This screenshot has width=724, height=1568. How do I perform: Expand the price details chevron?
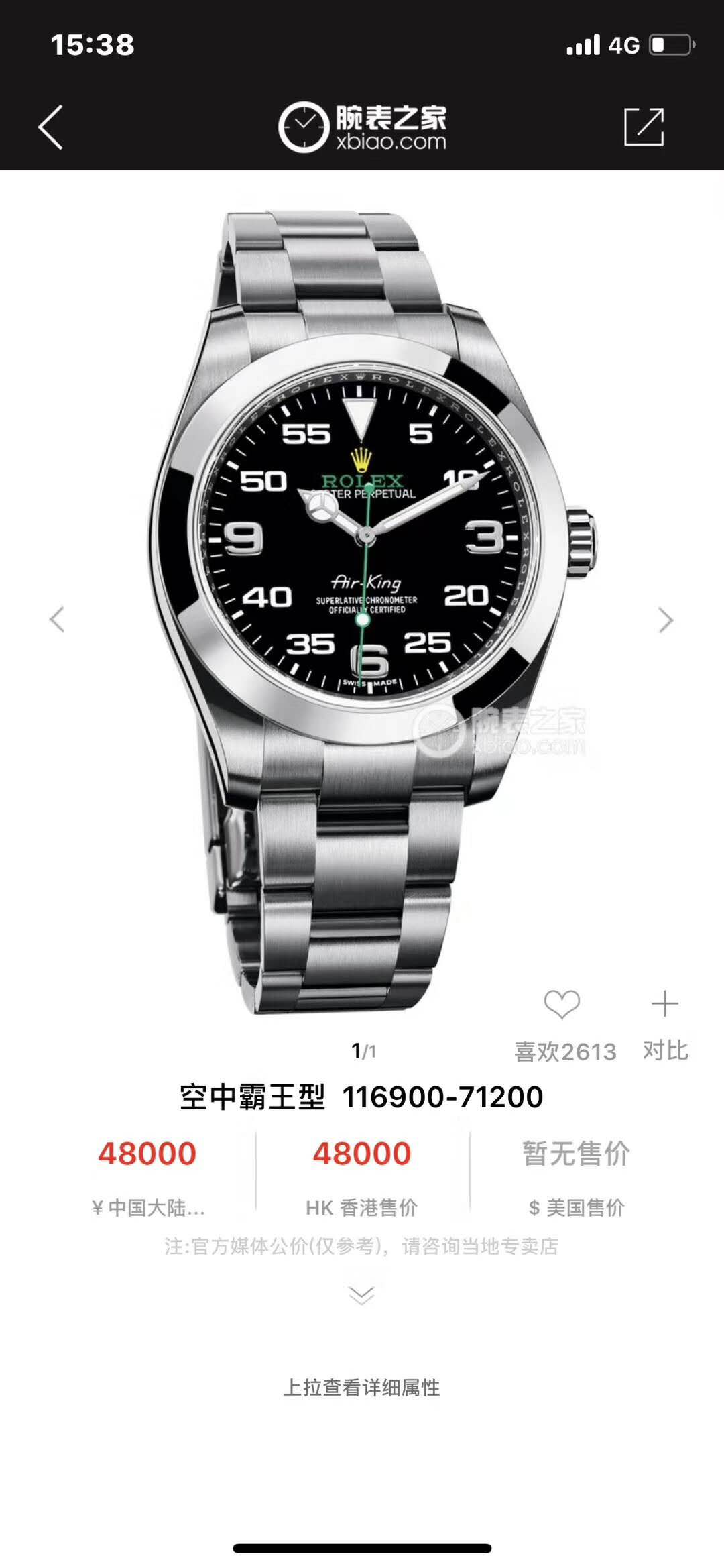click(x=362, y=1294)
